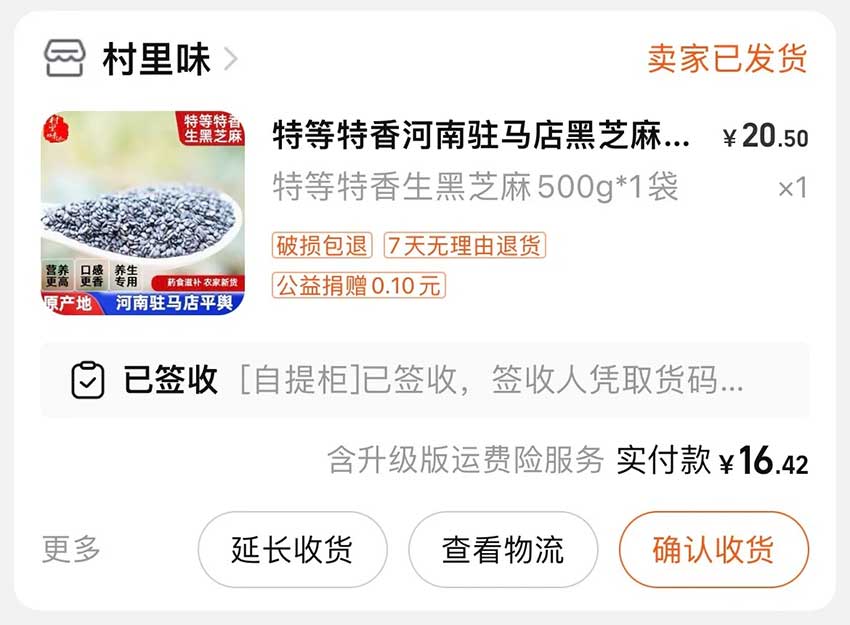Extend receipt time with 延长收货
Image resolution: width=850 pixels, height=625 pixels.
click(x=292, y=549)
